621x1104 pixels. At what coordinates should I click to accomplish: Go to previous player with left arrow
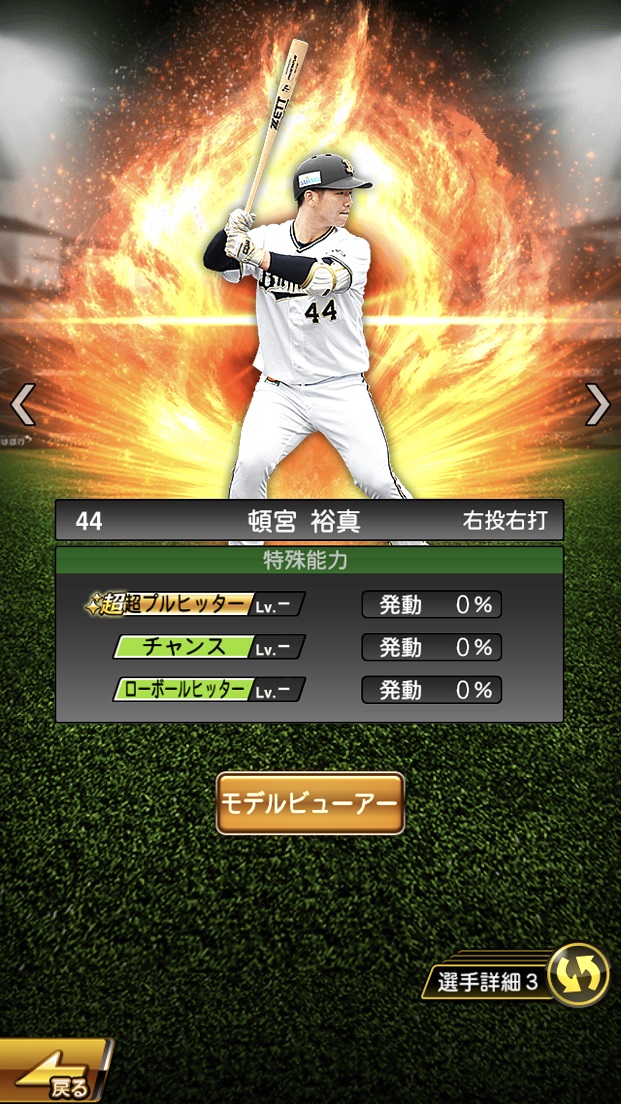coord(22,405)
